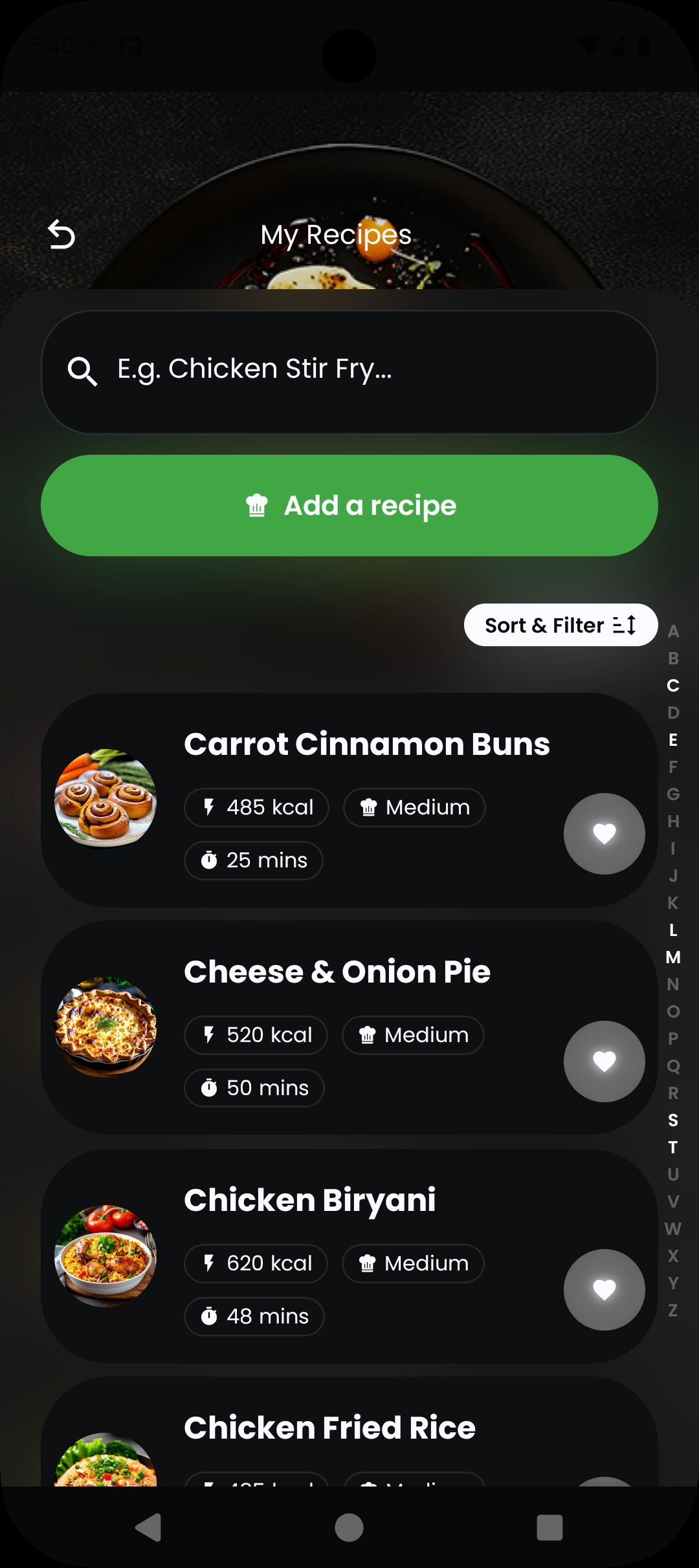The height and width of the screenshot is (1568, 699).
Task: Tap the system back button
Action: click(149, 1528)
